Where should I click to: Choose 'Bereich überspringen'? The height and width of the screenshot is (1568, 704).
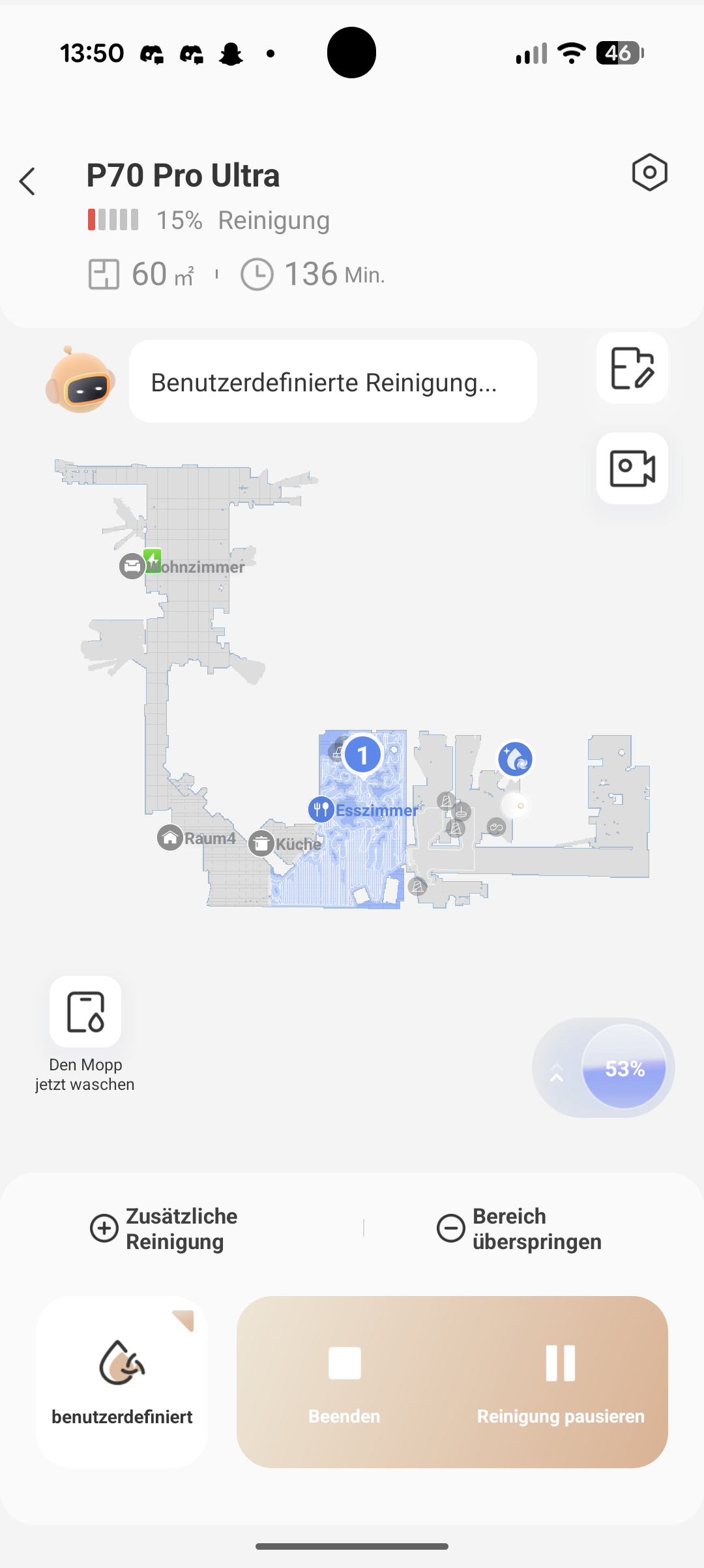(520, 1229)
